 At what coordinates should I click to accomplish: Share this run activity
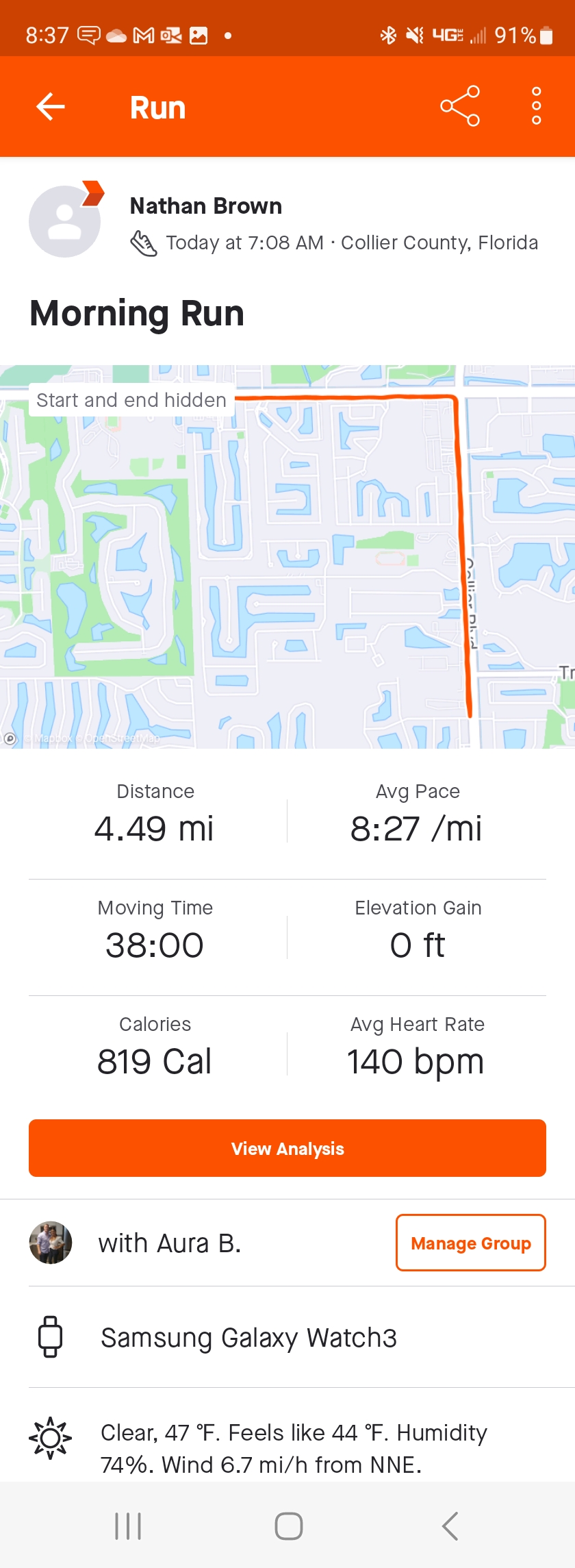pos(460,106)
